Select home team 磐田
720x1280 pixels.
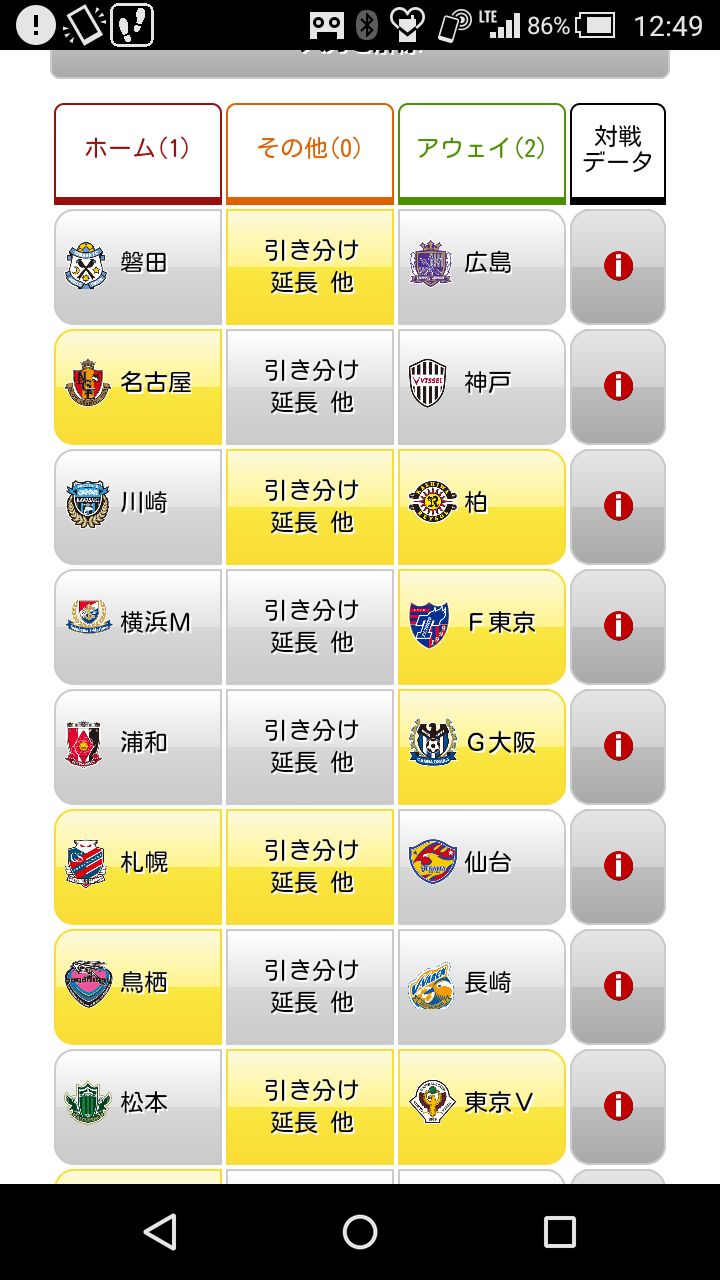(138, 266)
